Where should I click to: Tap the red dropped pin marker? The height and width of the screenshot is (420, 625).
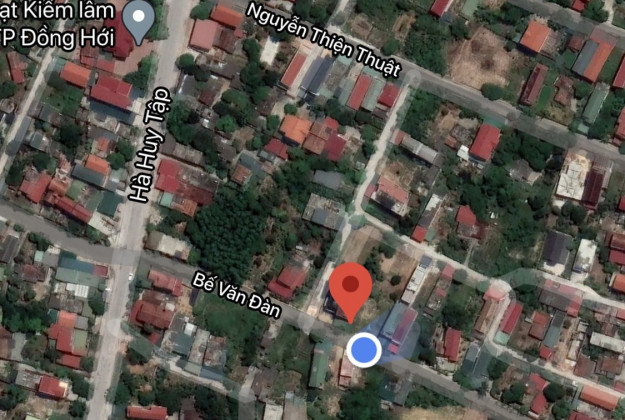click(x=350, y=287)
